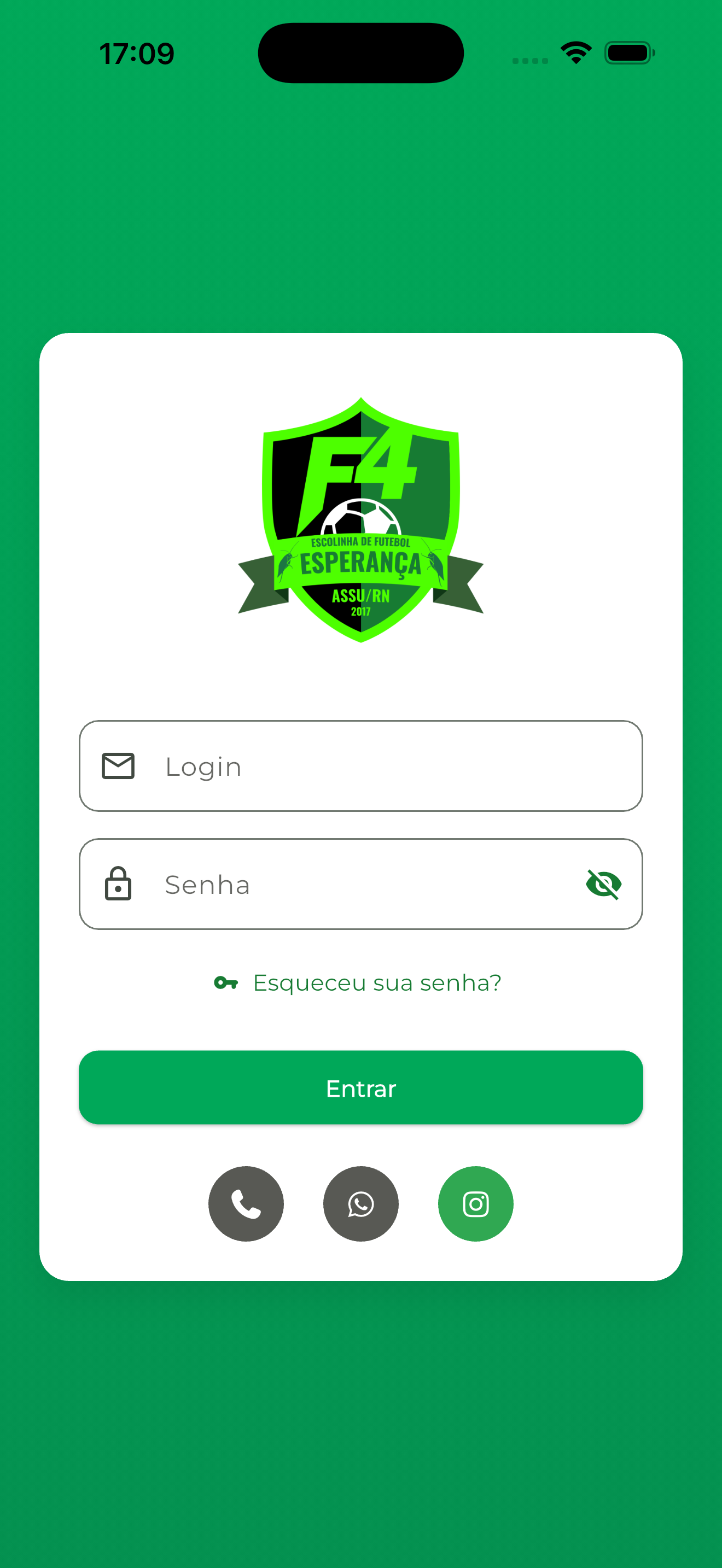Viewport: 722px width, 1568px height.
Task: Open WhatsApp via the WhatsApp icon
Action: 360,1203
